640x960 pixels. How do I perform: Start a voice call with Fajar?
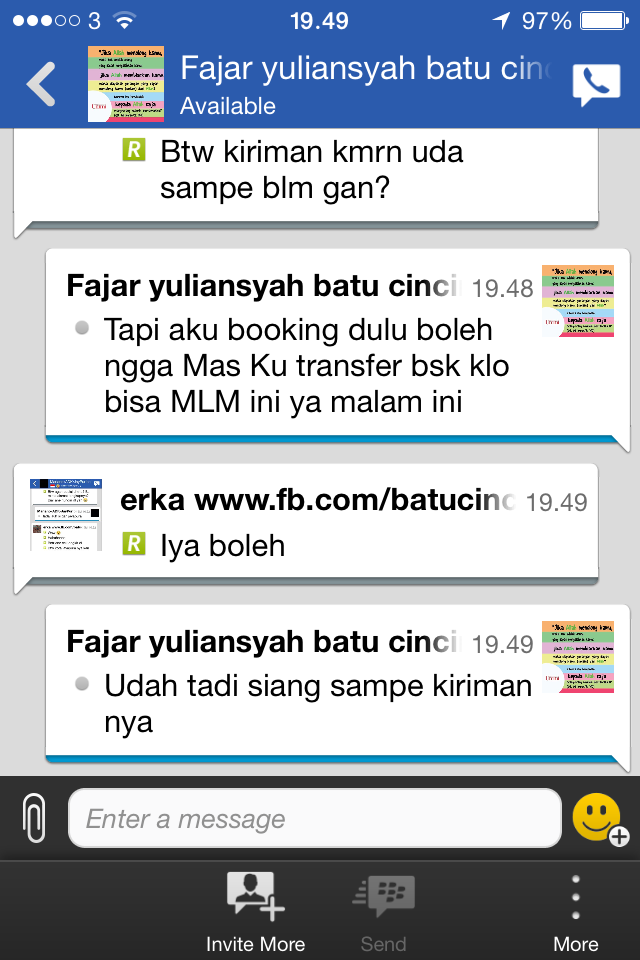596,85
